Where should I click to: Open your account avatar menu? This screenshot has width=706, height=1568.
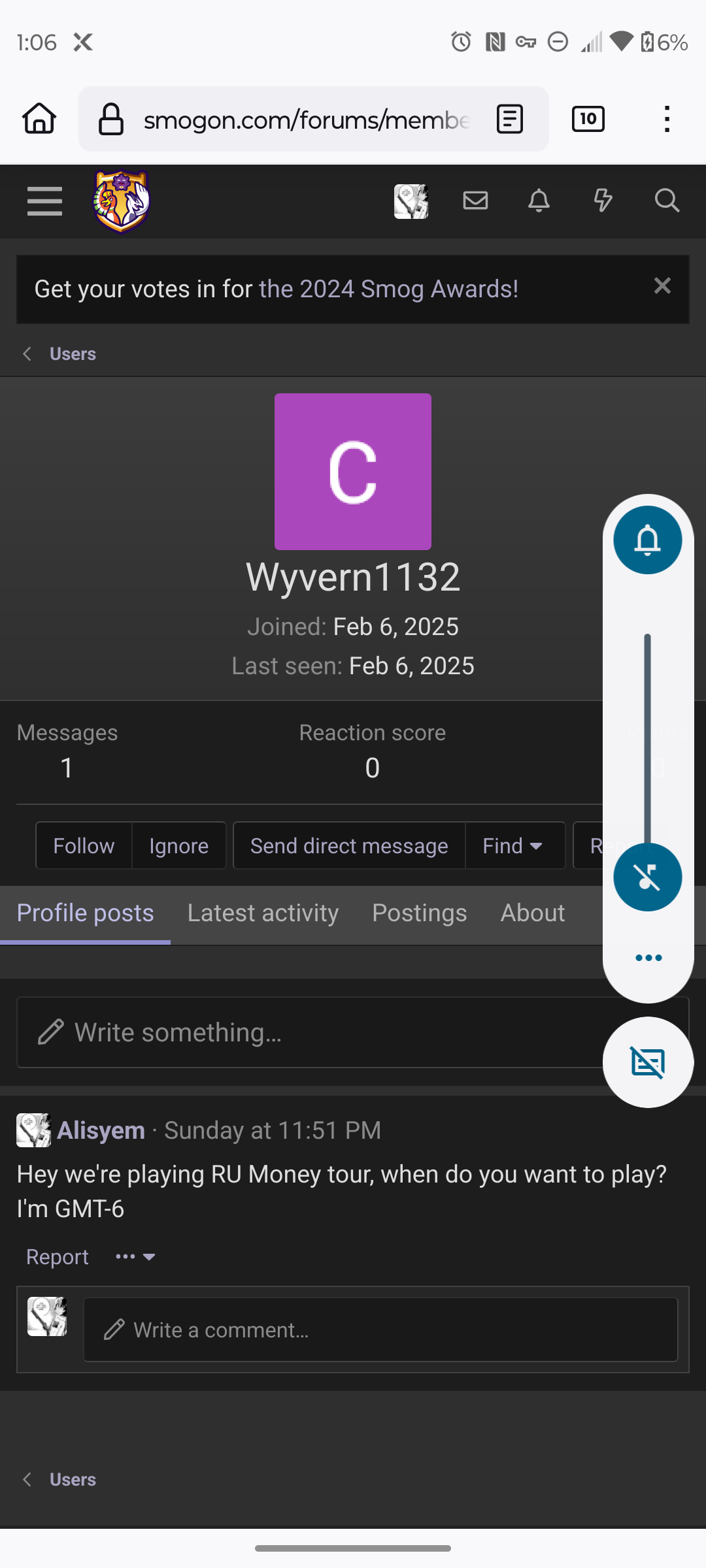click(411, 201)
